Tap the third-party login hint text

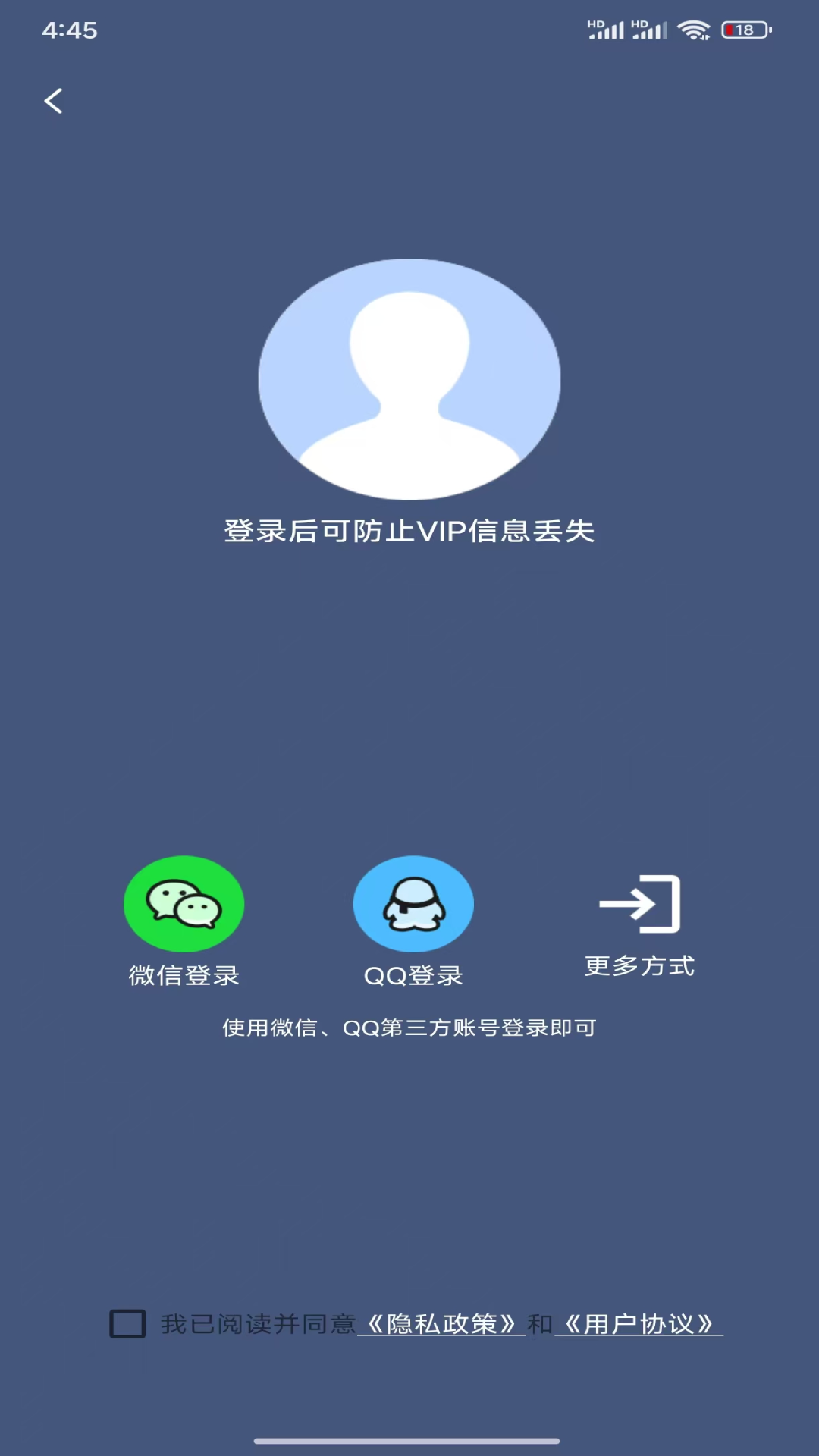coord(409,1028)
